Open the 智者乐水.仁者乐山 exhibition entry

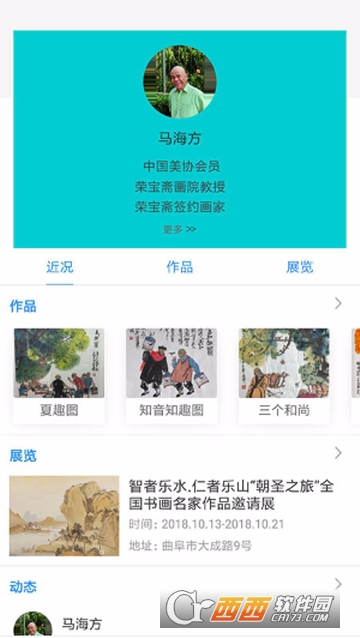tap(180, 516)
